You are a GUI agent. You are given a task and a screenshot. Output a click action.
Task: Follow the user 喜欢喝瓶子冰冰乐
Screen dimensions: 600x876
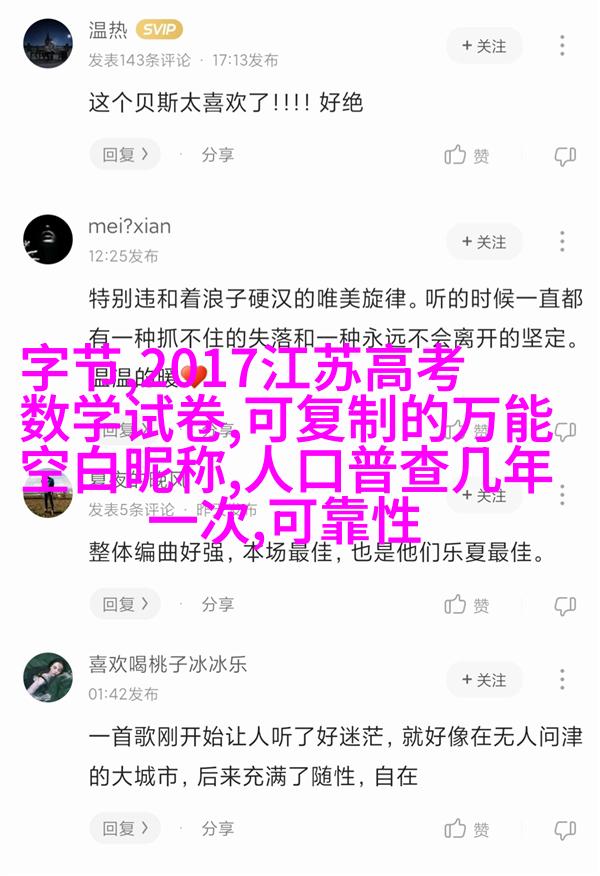coord(484,680)
